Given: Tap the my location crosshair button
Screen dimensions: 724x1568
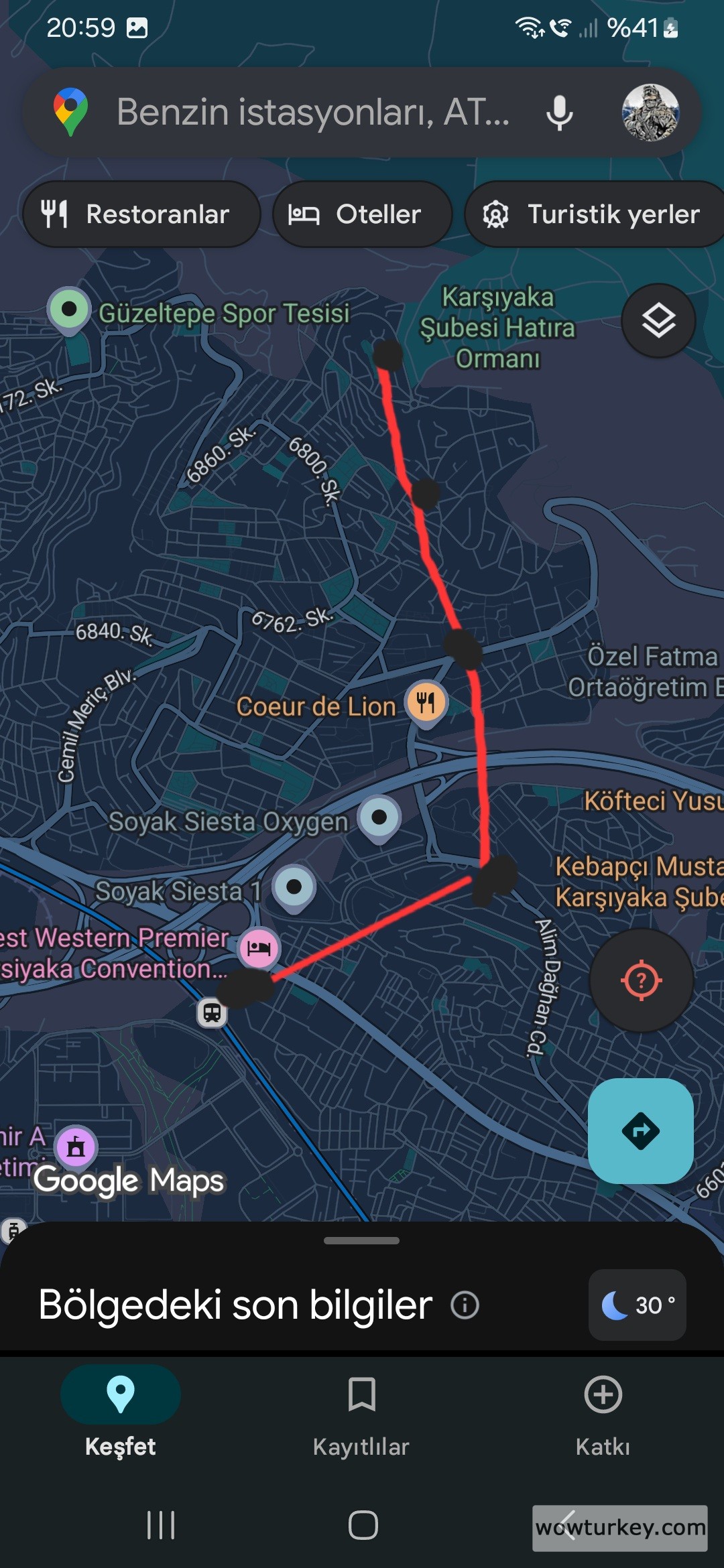Looking at the screenshot, I should [642, 980].
